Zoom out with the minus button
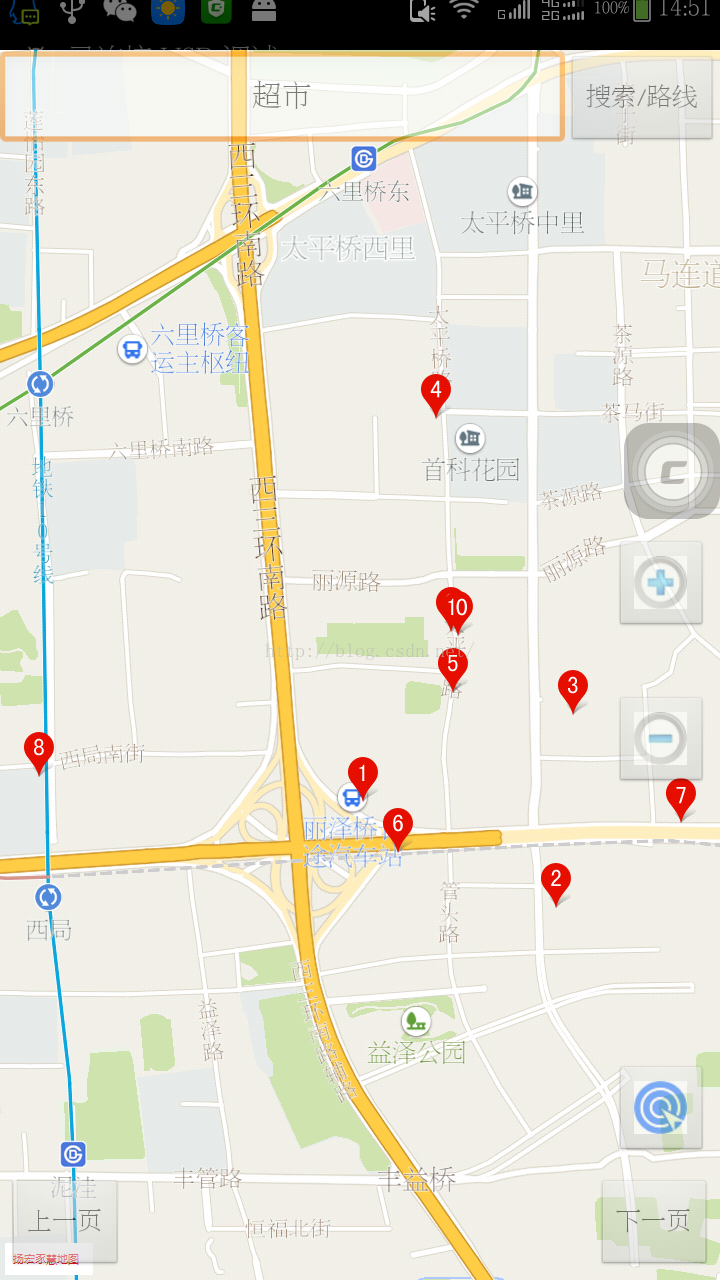Screen dimensions: 720x1280 [660, 738]
